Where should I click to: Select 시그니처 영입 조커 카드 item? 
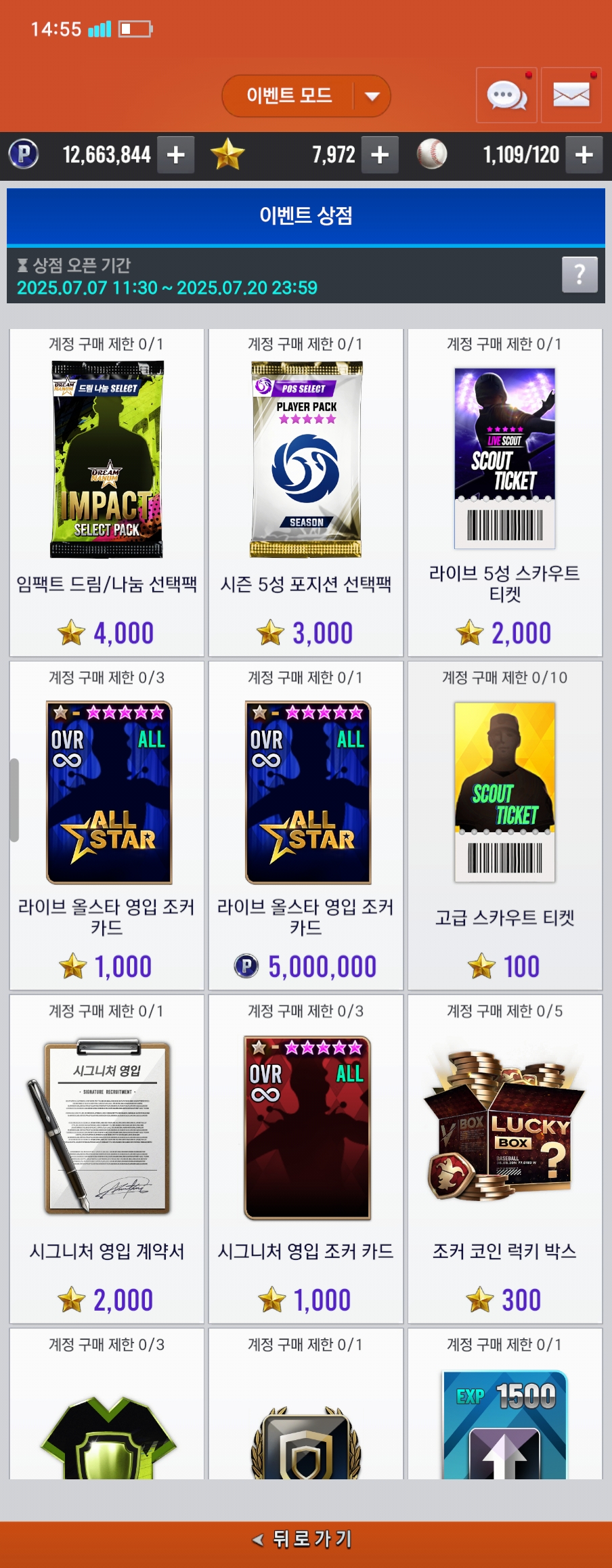tap(306, 1158)
